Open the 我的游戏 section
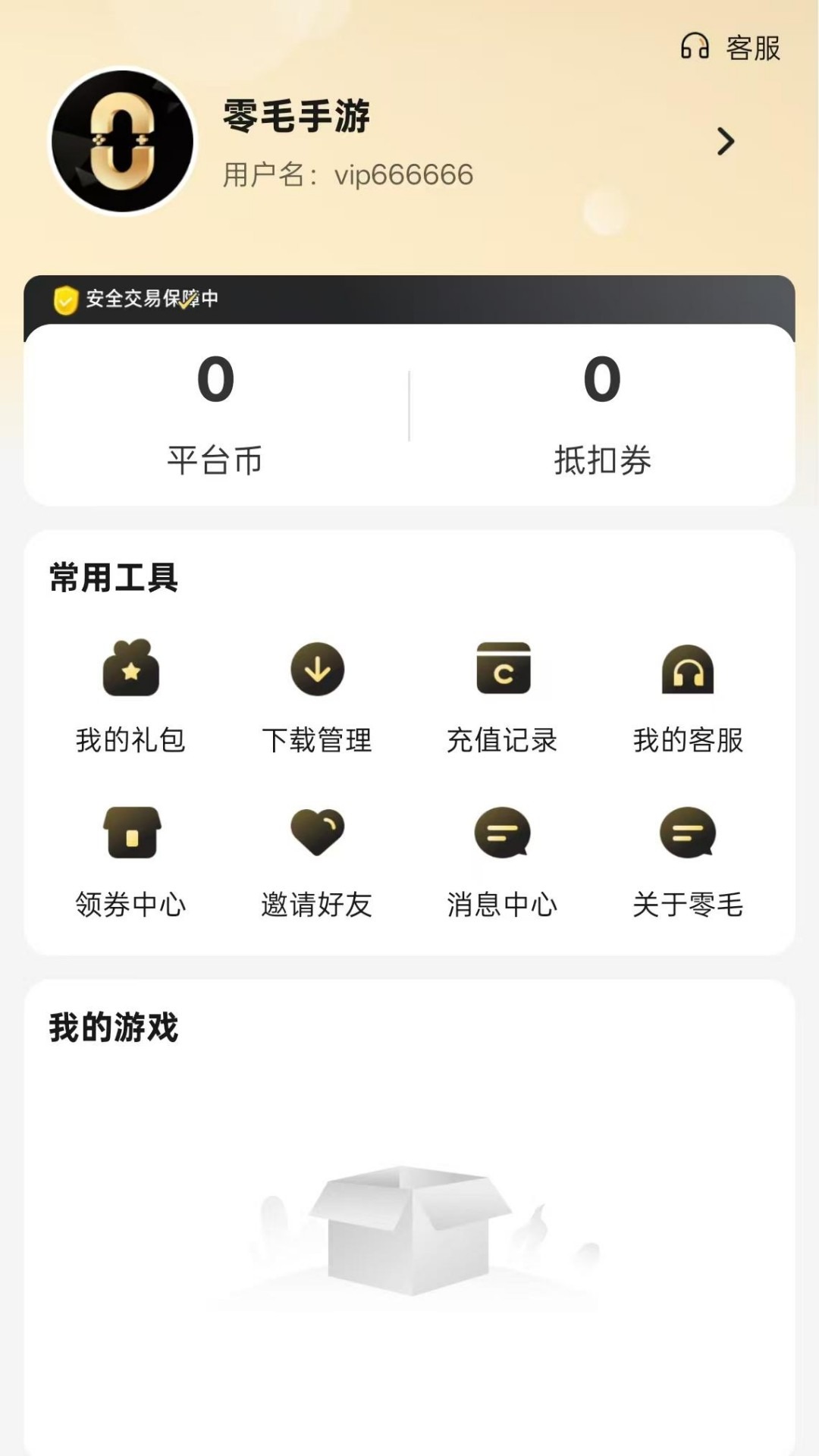Screen dimensions: 819x1456 tap(112, 1028)
